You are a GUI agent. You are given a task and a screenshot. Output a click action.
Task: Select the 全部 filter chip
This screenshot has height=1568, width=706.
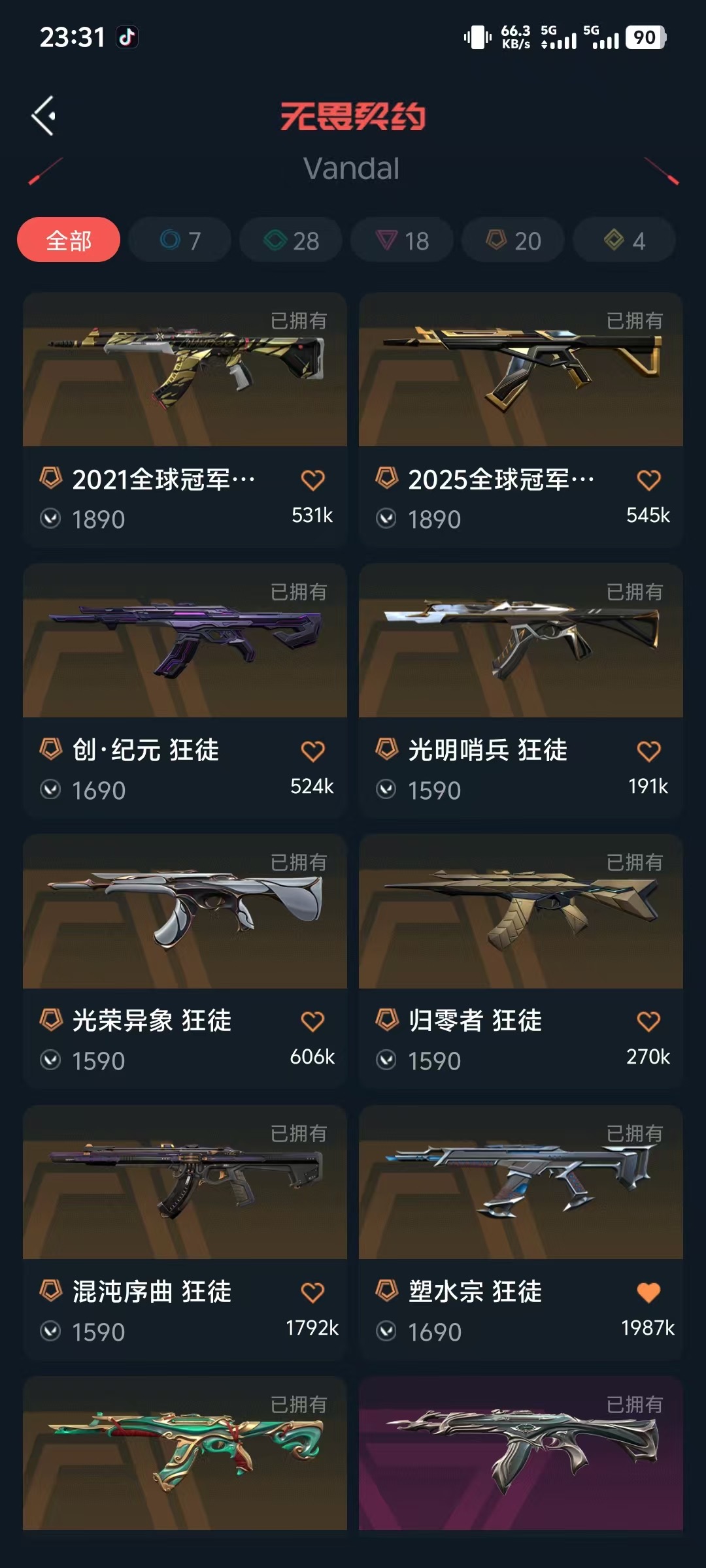click(69, 240)
